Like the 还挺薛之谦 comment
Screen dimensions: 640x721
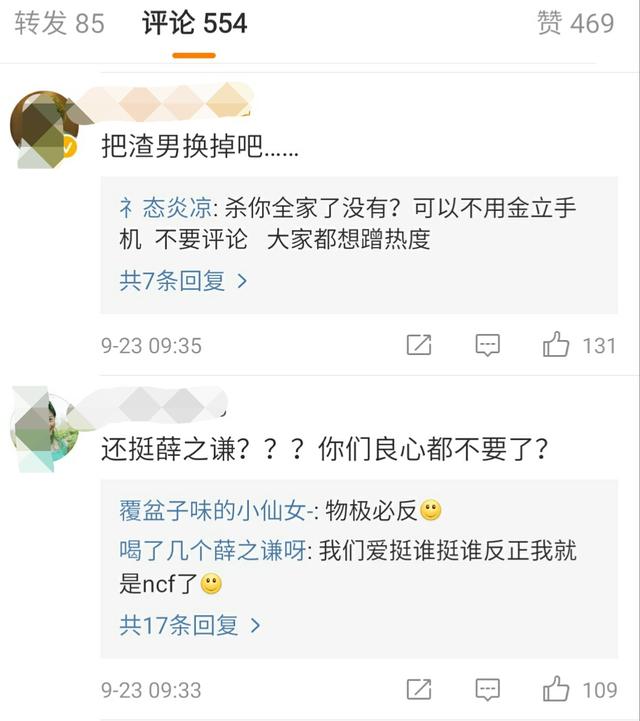(x=557, y=689)
